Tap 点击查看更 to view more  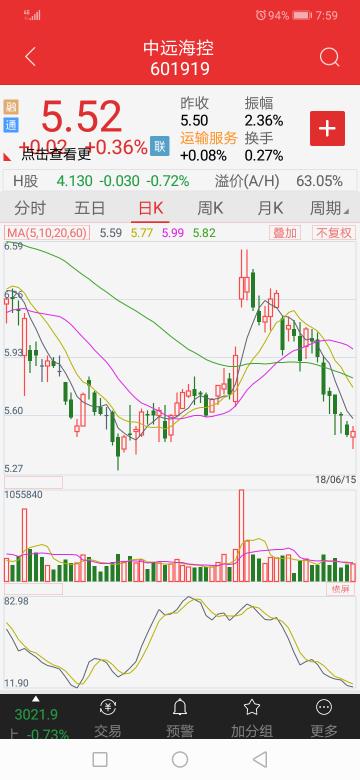coord(56,154)
